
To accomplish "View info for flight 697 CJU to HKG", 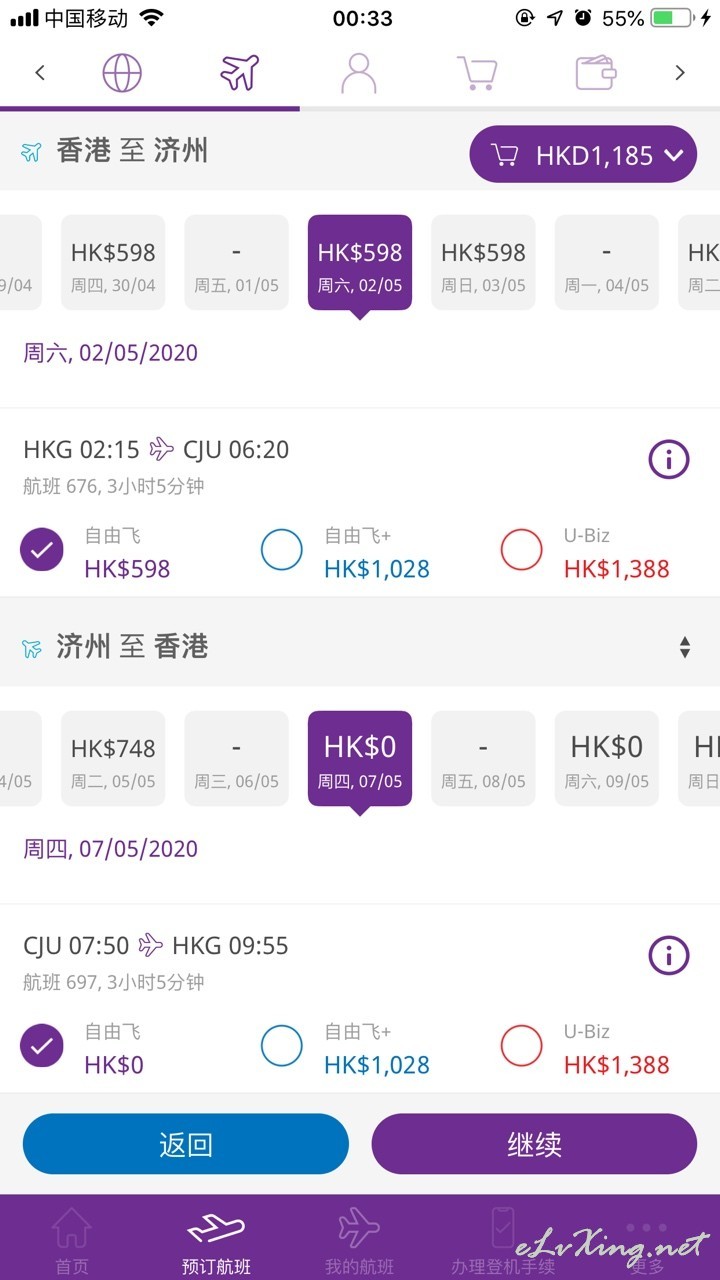I will coord(669,956).
